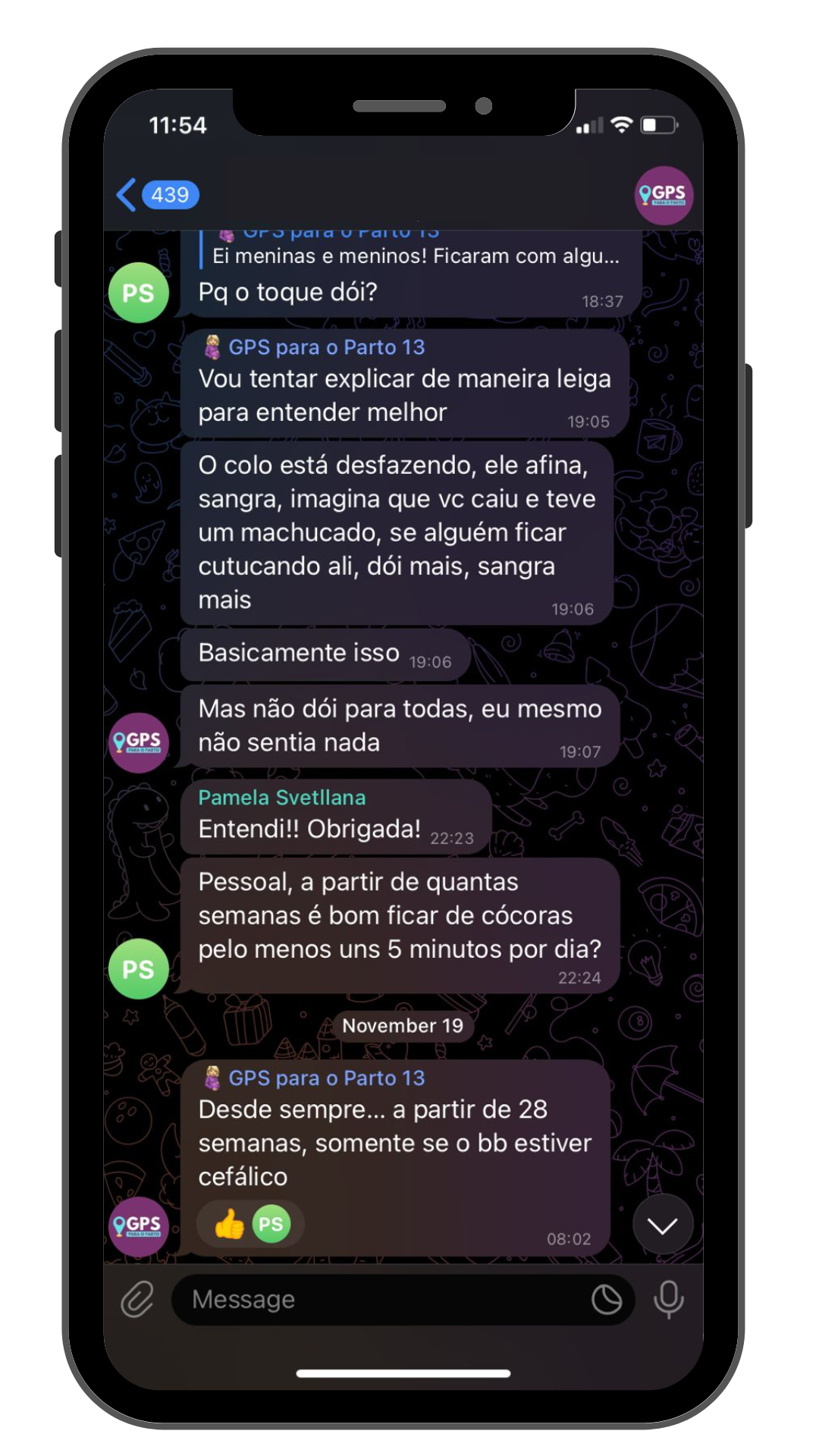Tap the PS reaction bubble on the cefálico message
Viewport: 819px width, 1456px height.
click(269, 1223)
